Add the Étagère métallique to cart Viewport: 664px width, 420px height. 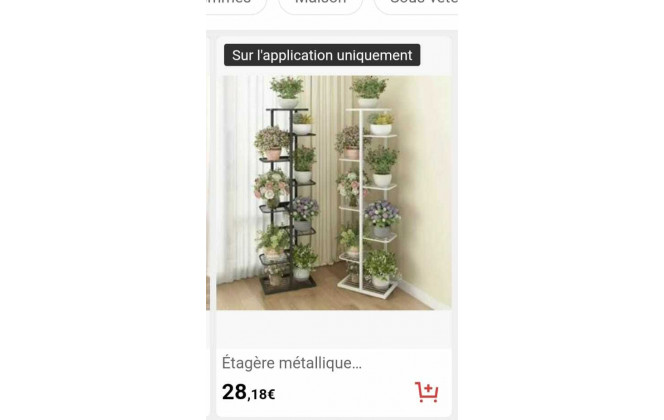click(x=427, y=391)
